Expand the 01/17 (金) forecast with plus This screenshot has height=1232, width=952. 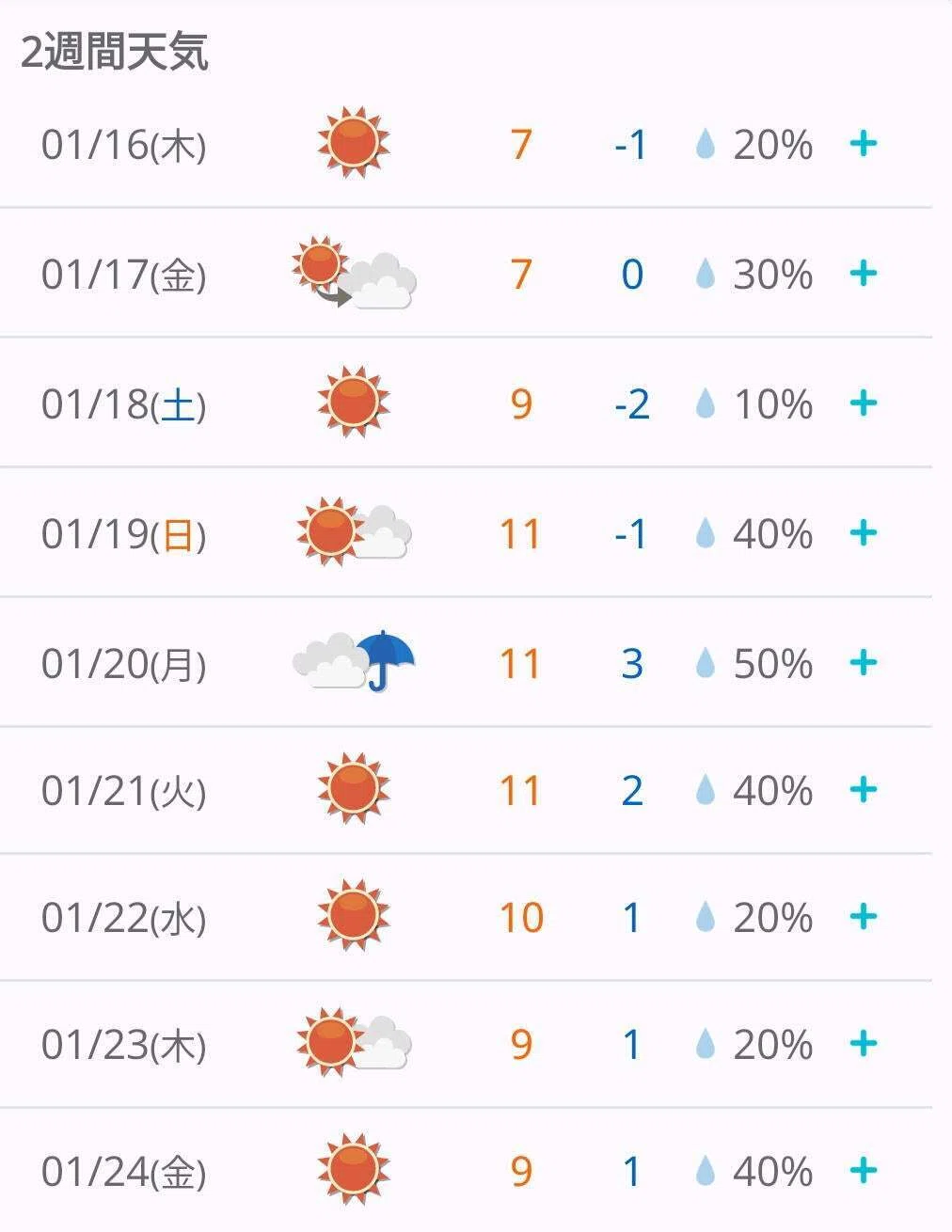point(863,274)
